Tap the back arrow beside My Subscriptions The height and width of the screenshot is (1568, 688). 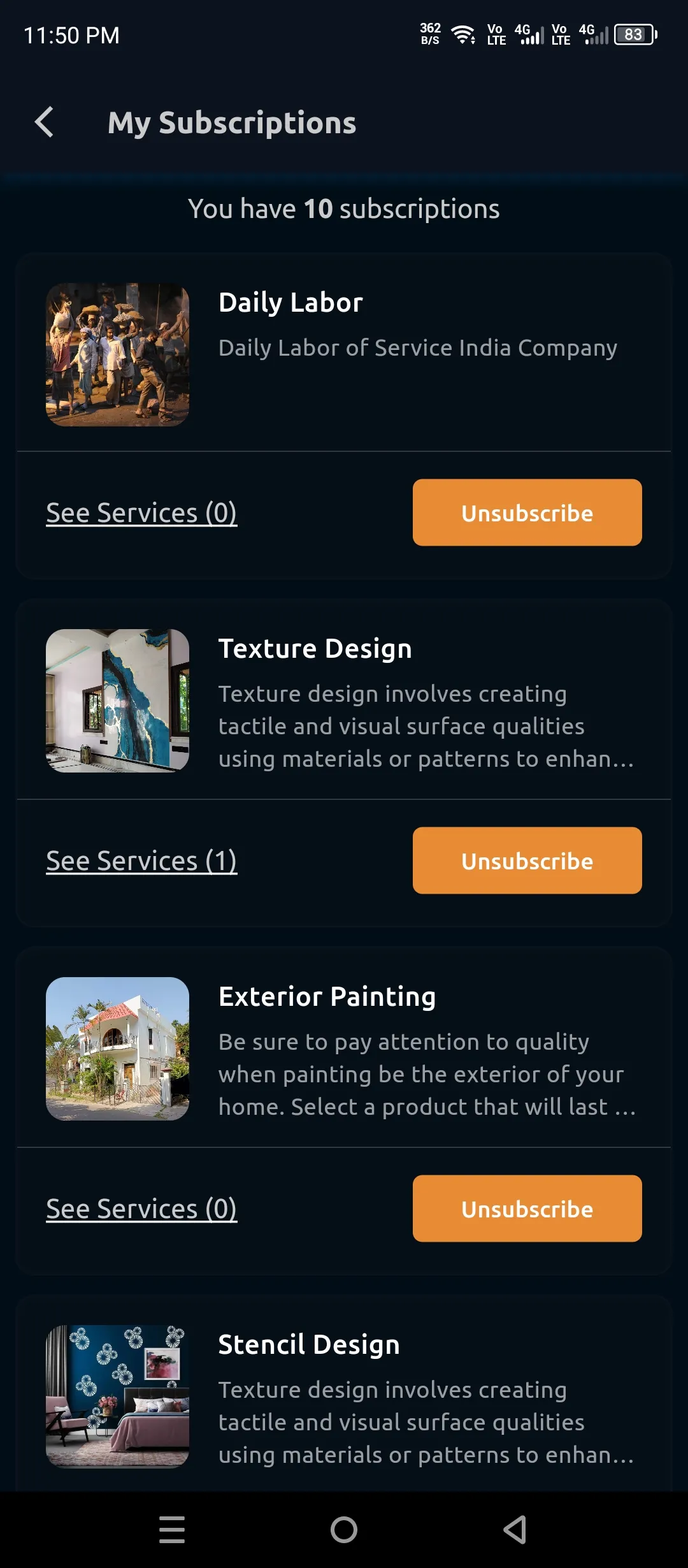45,122
